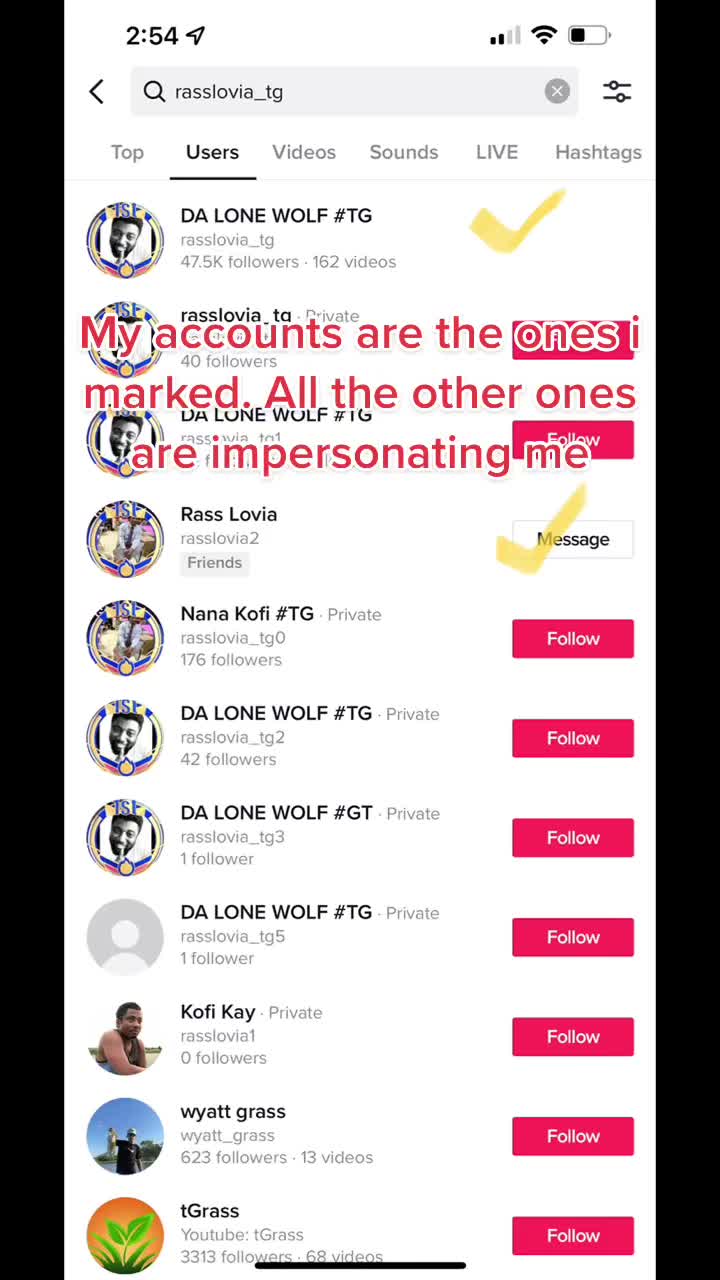The width and height of the screenshot is (720, 1280).
Task: Follow Kofi Kay (rasslovia1)
Action: click(x=573, y=1037)
